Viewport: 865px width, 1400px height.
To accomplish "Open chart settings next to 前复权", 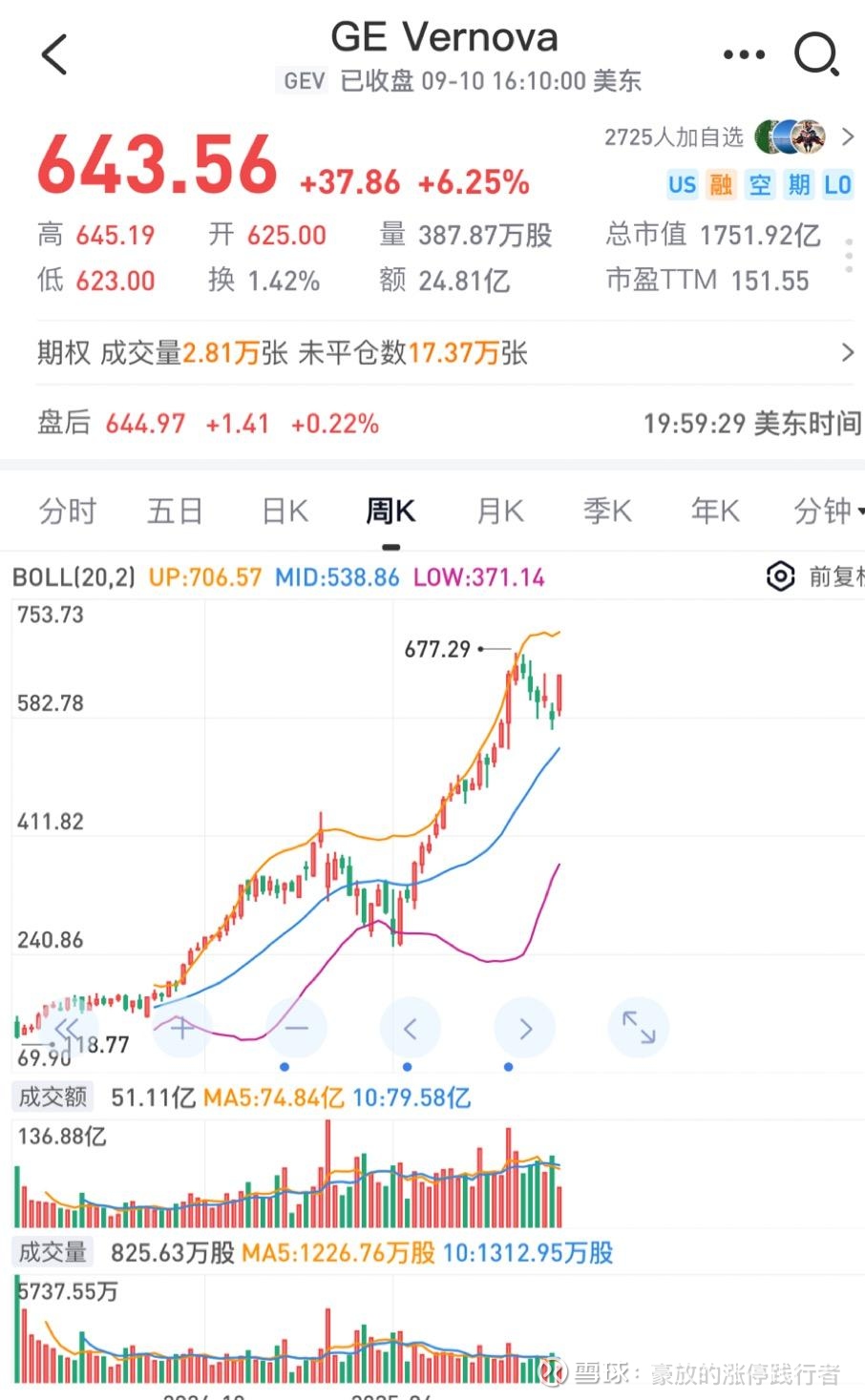I will (x=781, y=576).
